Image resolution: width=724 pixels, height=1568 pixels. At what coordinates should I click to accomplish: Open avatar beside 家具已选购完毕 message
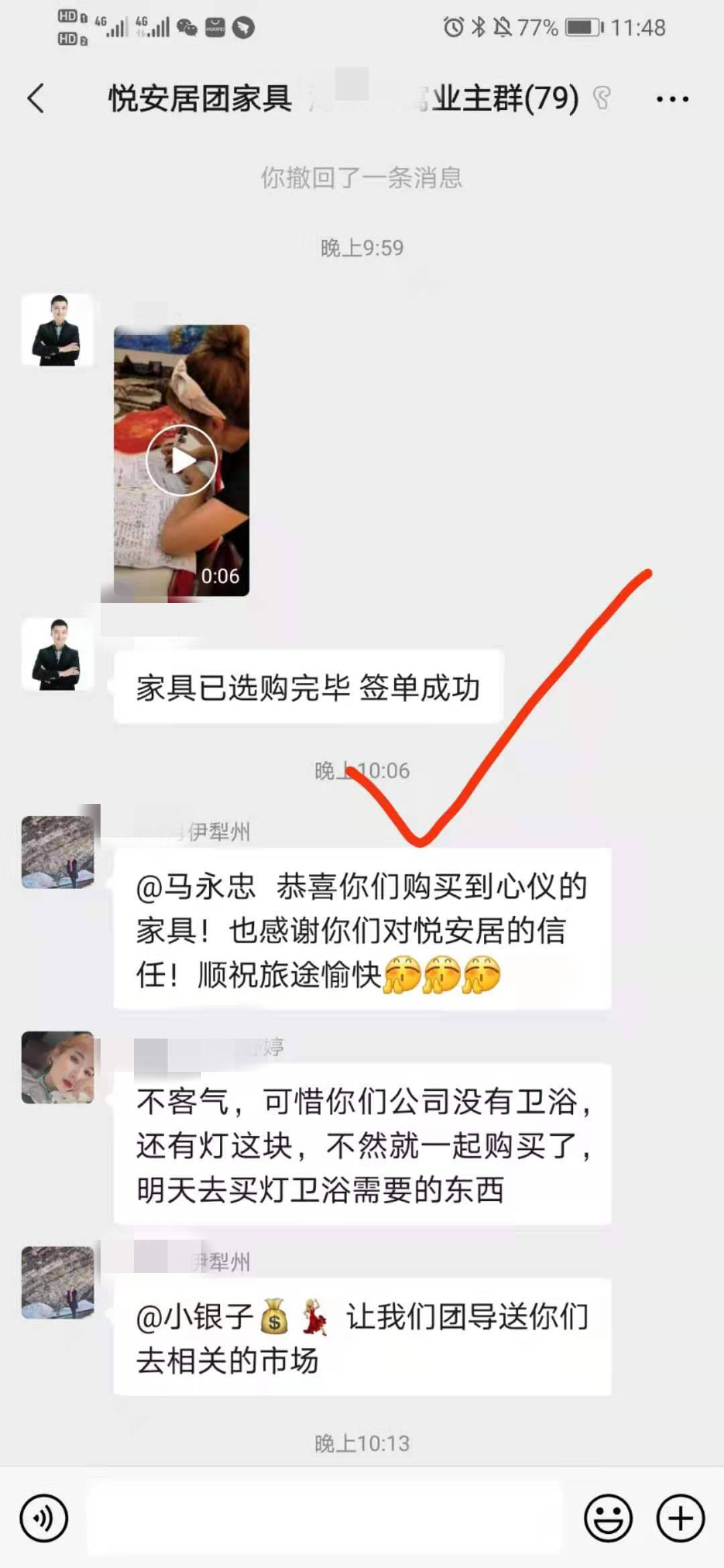click(x=58, y=654)
